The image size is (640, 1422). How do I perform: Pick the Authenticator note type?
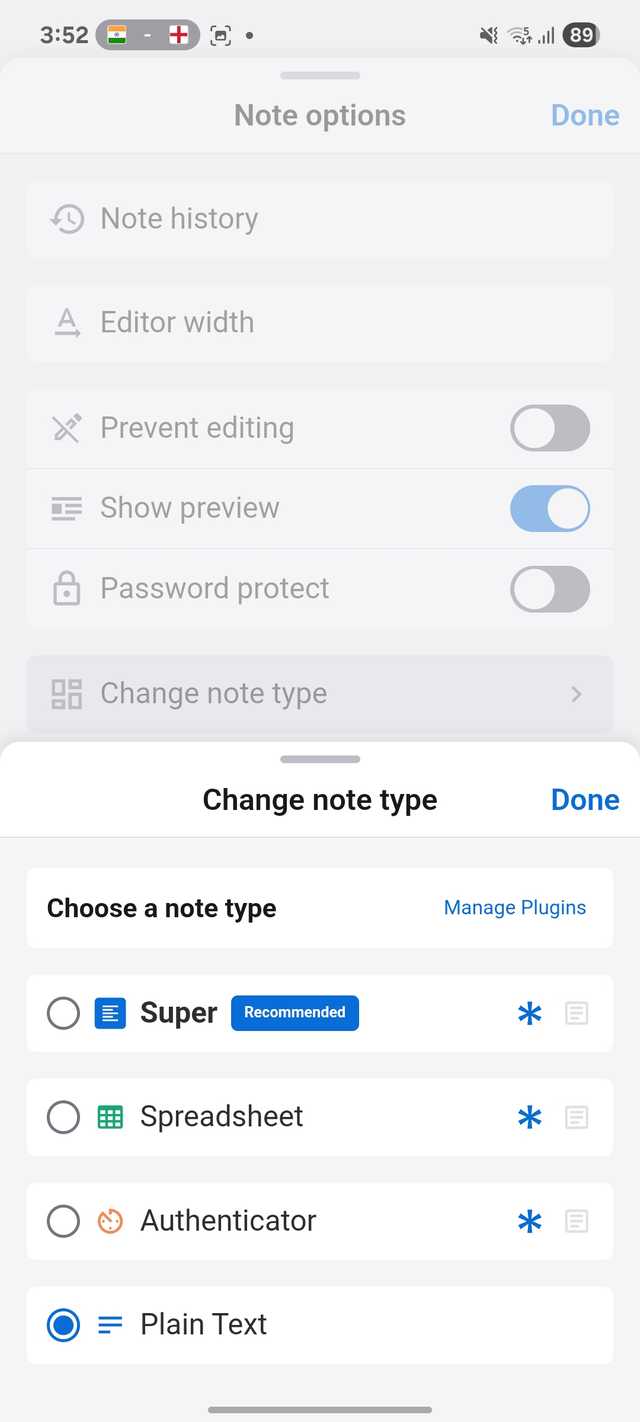click(x=63, y=1221)
